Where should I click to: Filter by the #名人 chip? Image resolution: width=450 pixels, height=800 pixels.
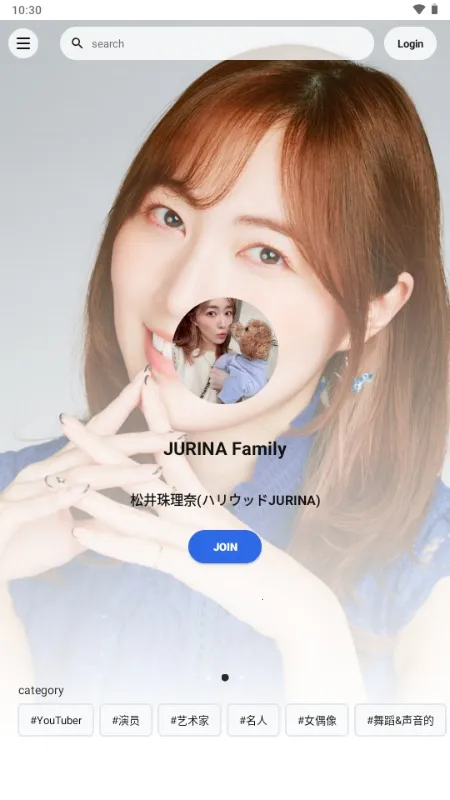pyautogui.click(x=253, y=720)
